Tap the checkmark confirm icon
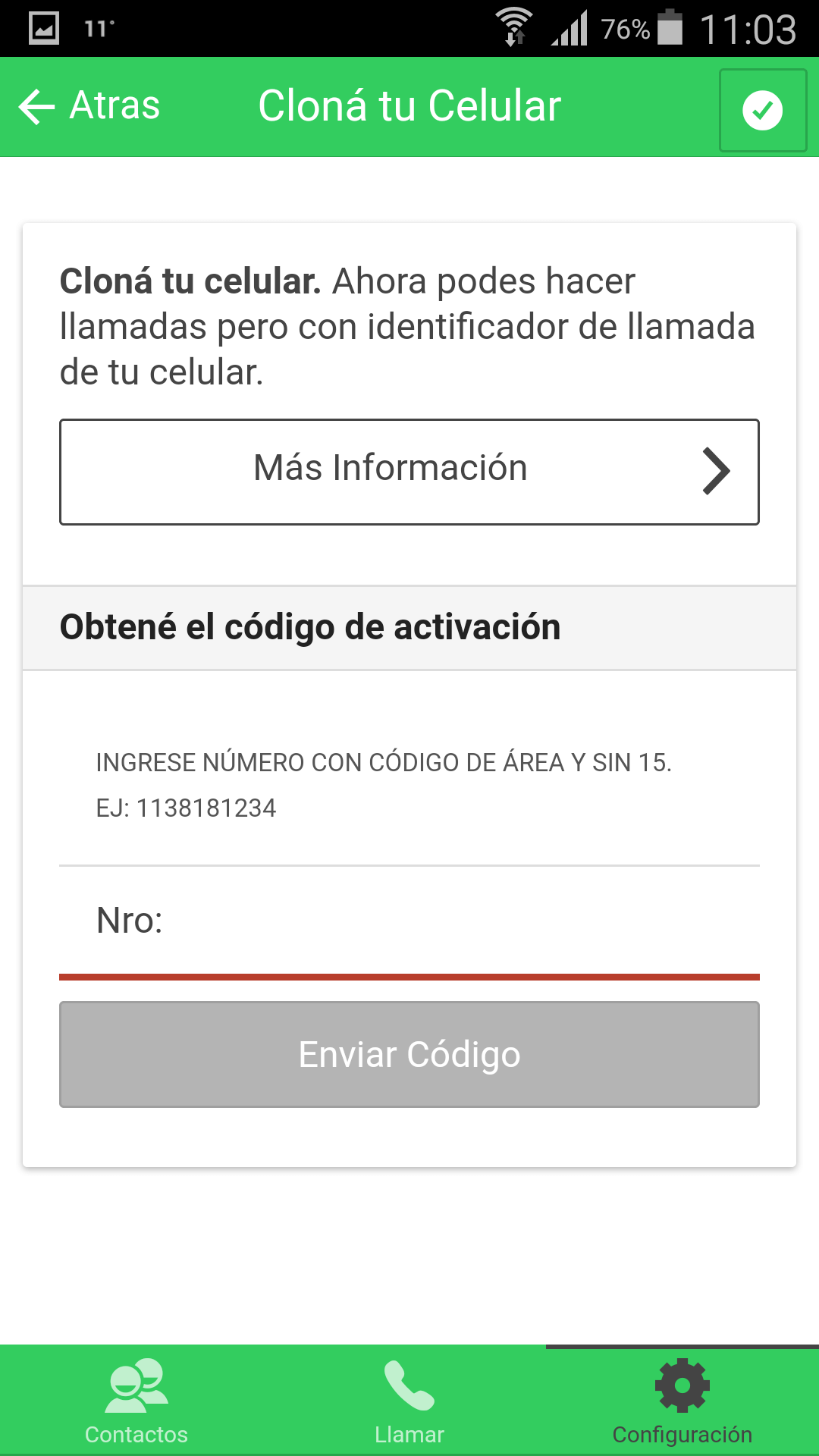 762,111
